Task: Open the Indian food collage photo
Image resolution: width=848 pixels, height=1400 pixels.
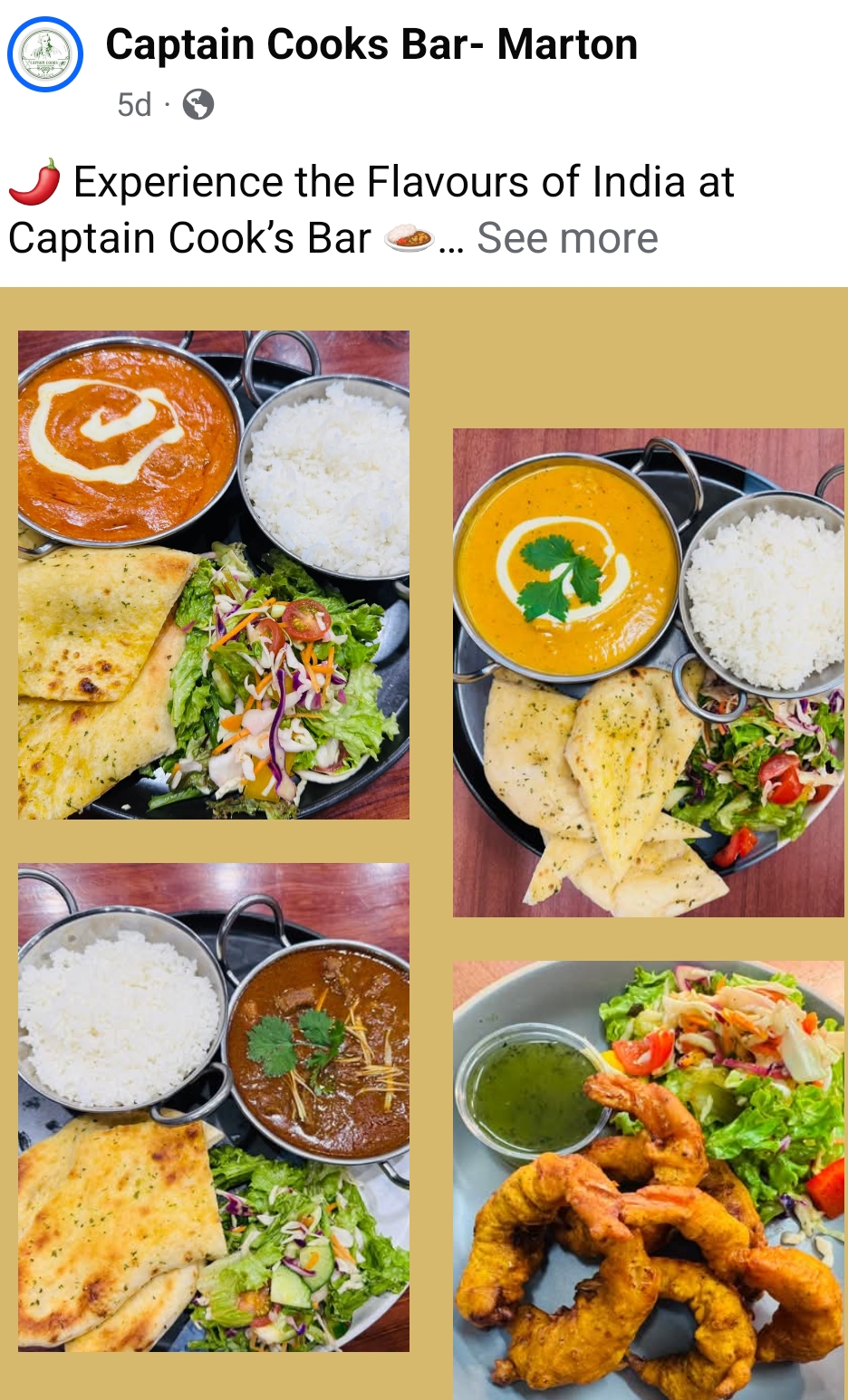Action: coord(424,842)
